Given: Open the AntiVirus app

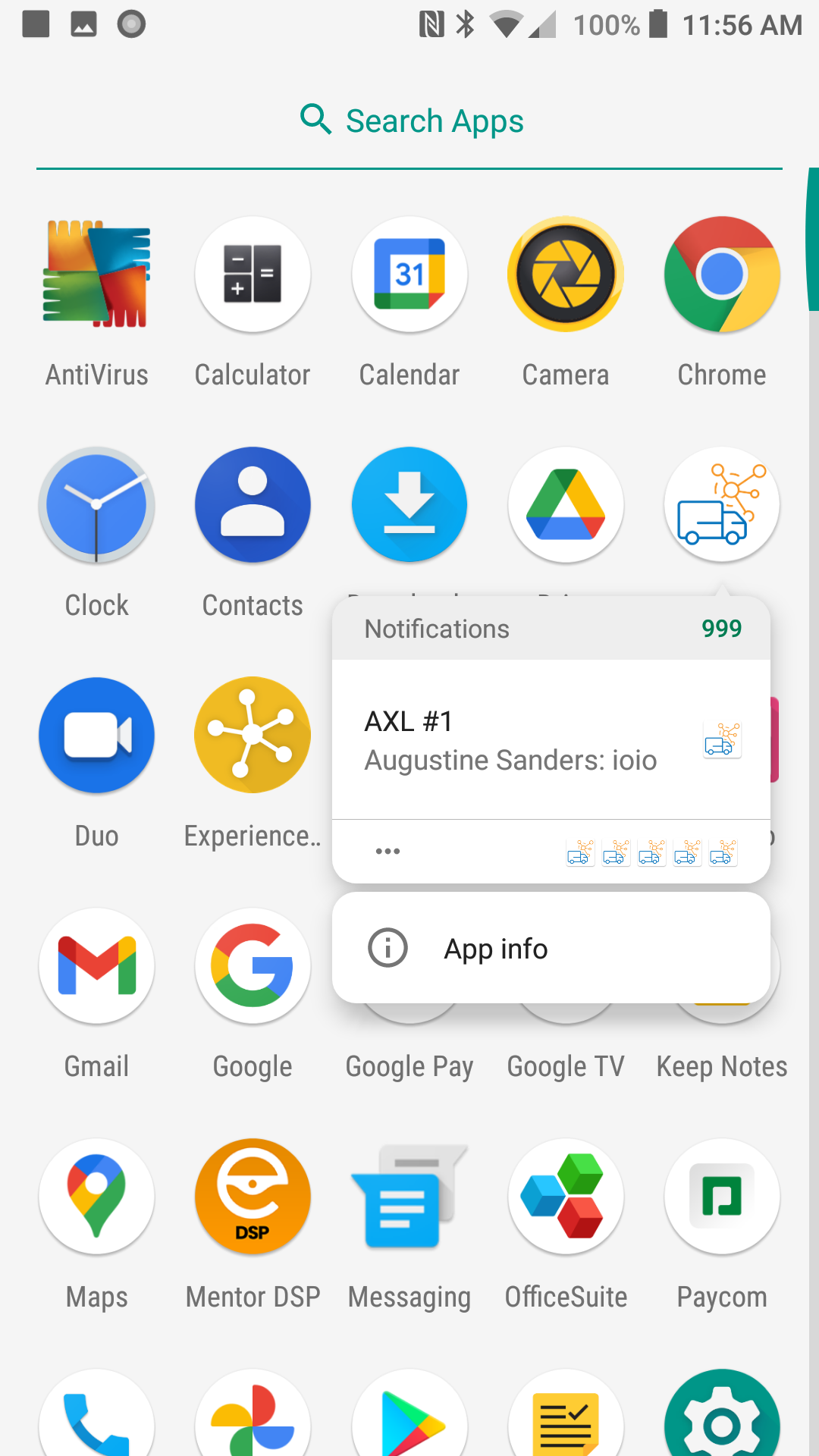Looking at the screenshot, I should 96,274.
